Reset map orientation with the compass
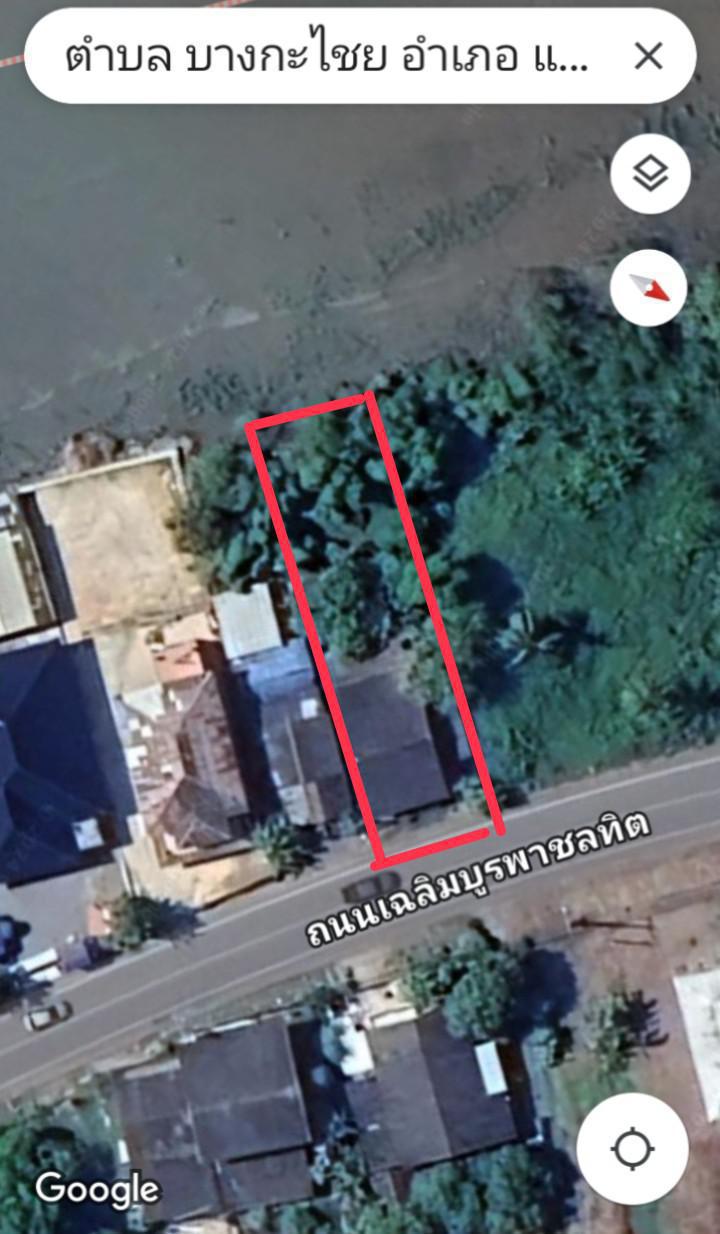Screen dimensions: 720x1234 tap(650, 288)
